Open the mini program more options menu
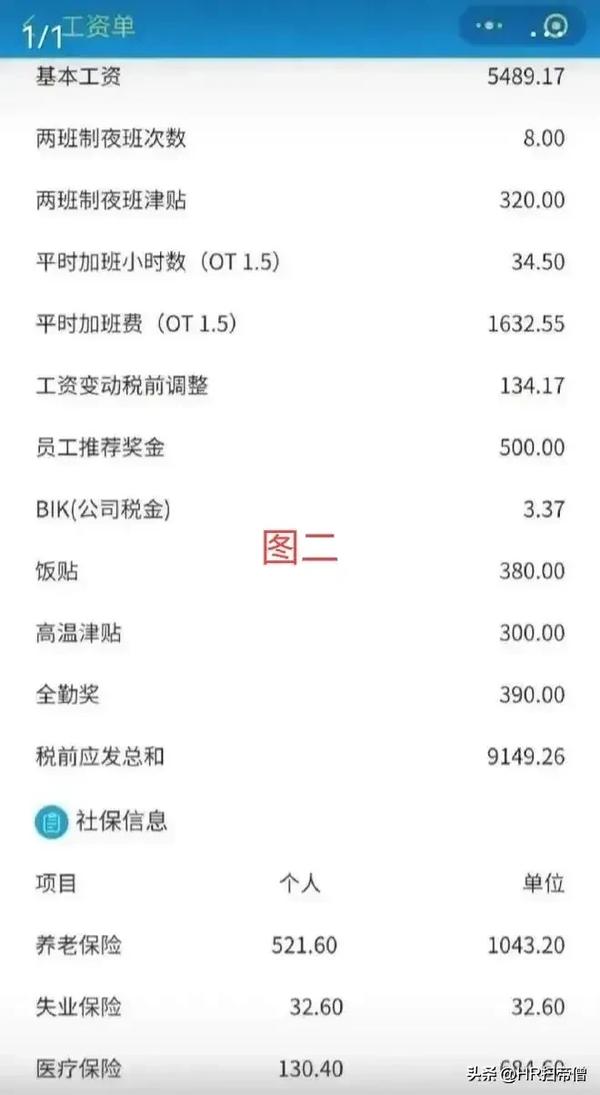Viewport: 600px width, 1095px height. coord(489,26)
